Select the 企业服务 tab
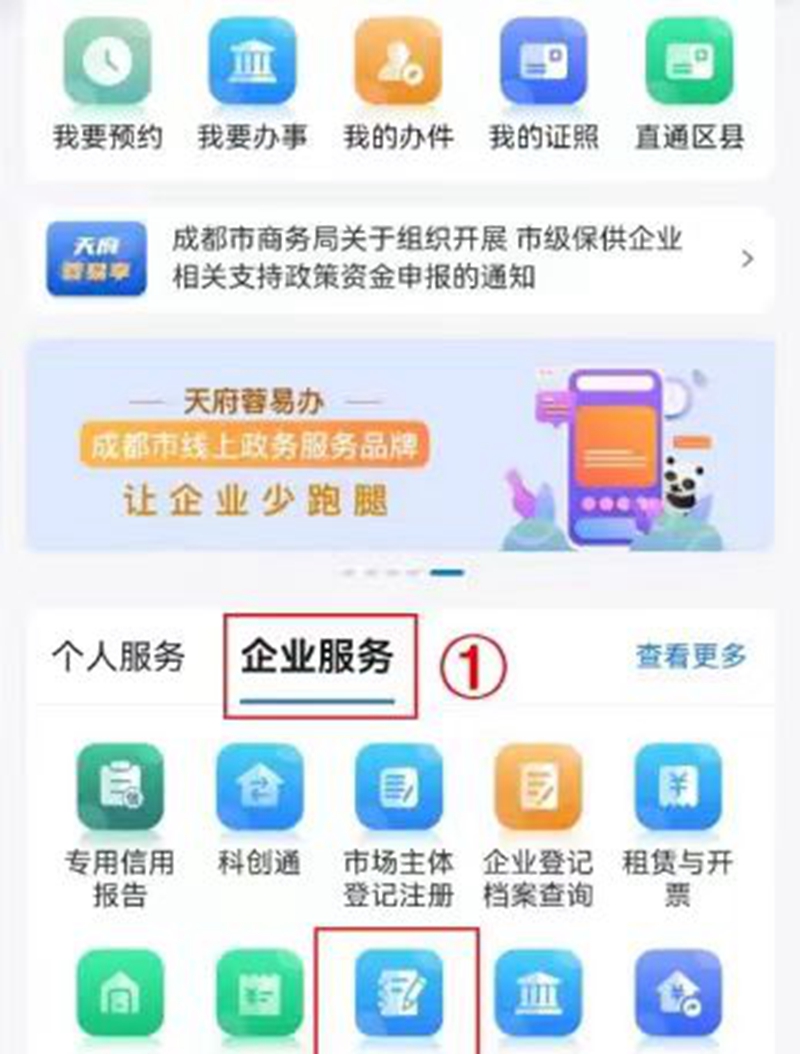This screenshot has height=1054, width=800. pyautogui.click(x=318, y=657)
